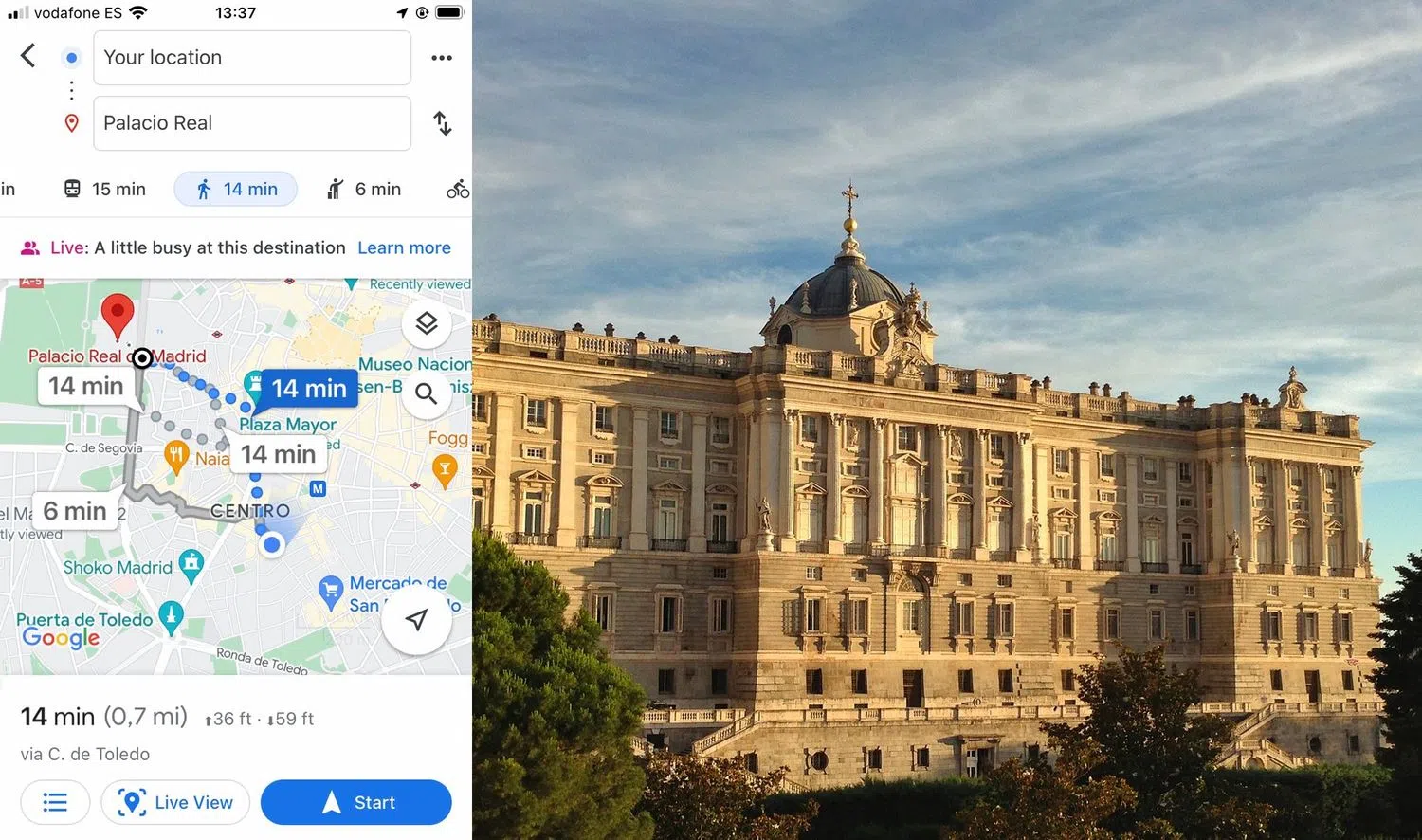This screenshot has height=840, width=1422.
Task: Switch to cycling mode
Action: (x=458, y=190)
